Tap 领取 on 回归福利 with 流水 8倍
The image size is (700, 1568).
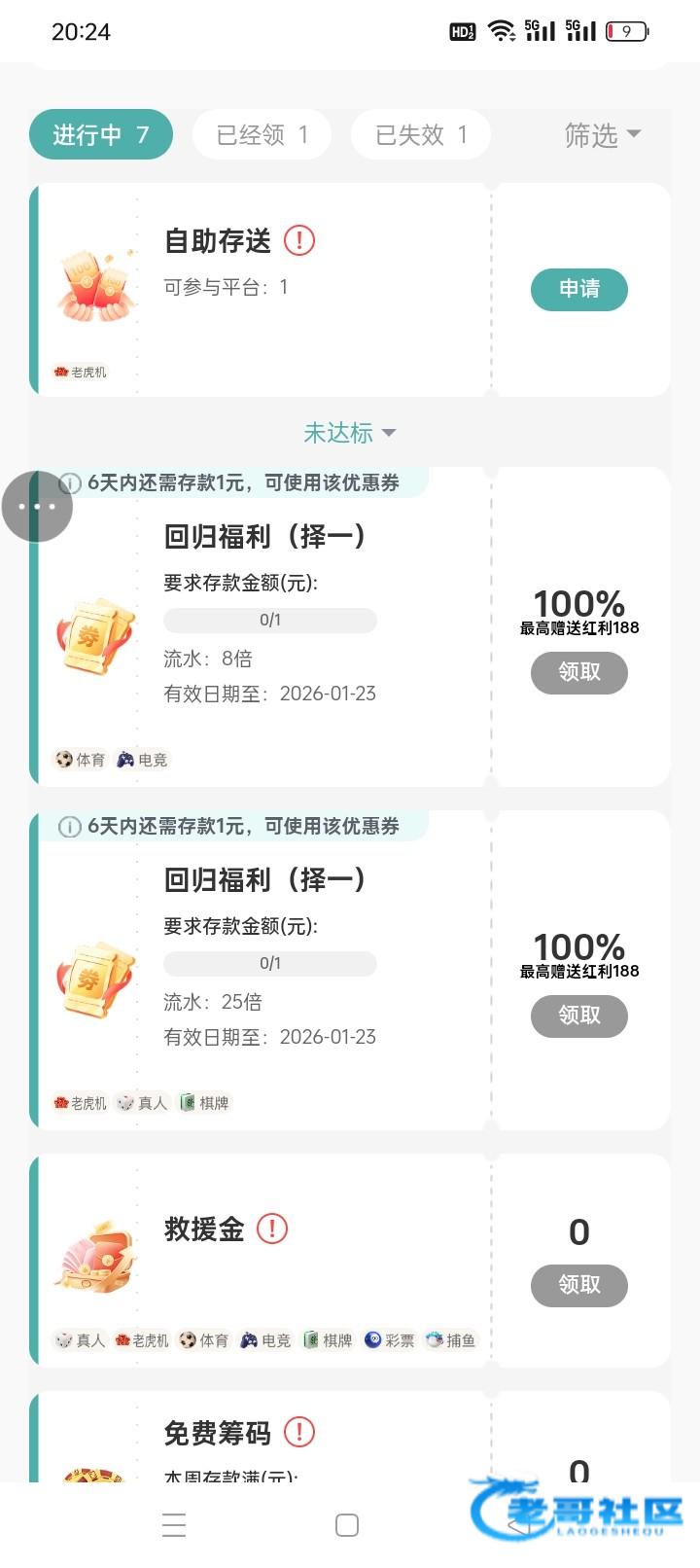[x=578, y=672]
